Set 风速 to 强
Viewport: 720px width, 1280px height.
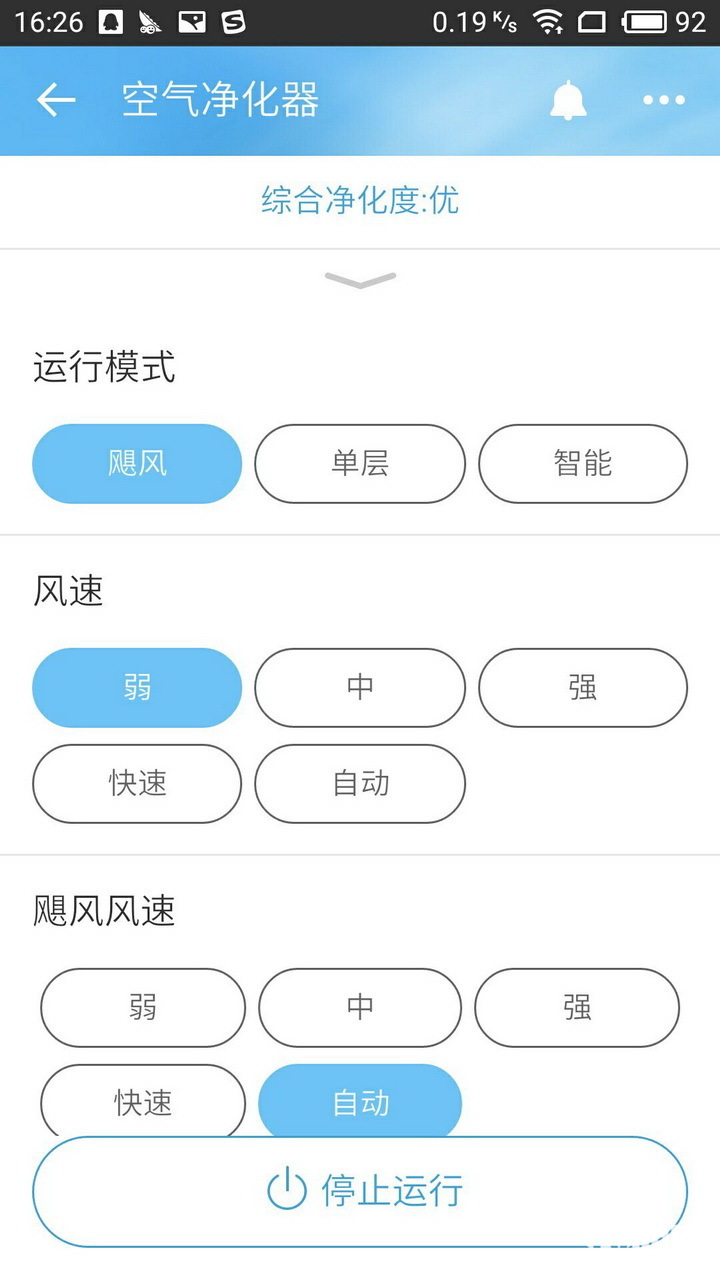(583, 688)
